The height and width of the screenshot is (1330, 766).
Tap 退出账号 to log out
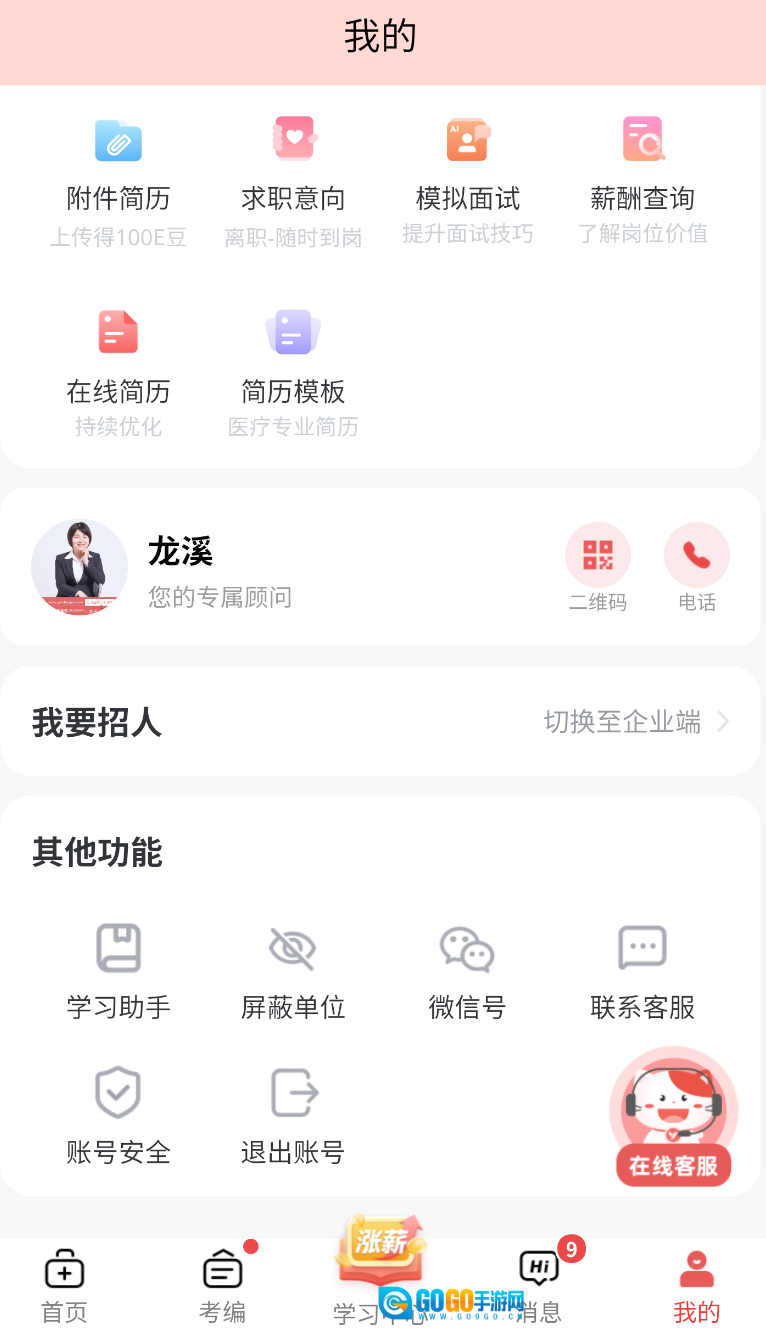point(292,1093)
